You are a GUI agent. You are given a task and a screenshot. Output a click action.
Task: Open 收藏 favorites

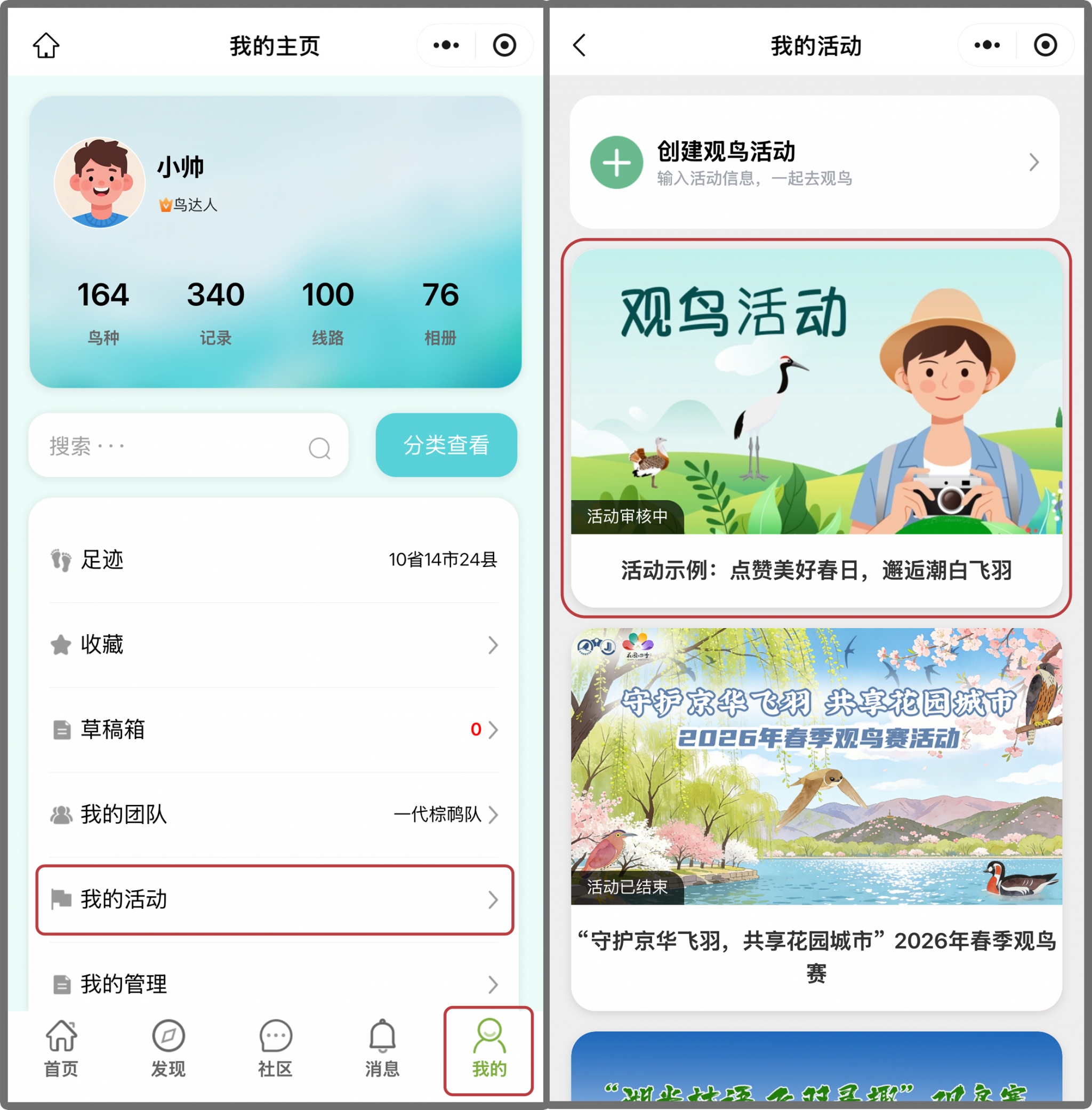(x=274, y=645)
